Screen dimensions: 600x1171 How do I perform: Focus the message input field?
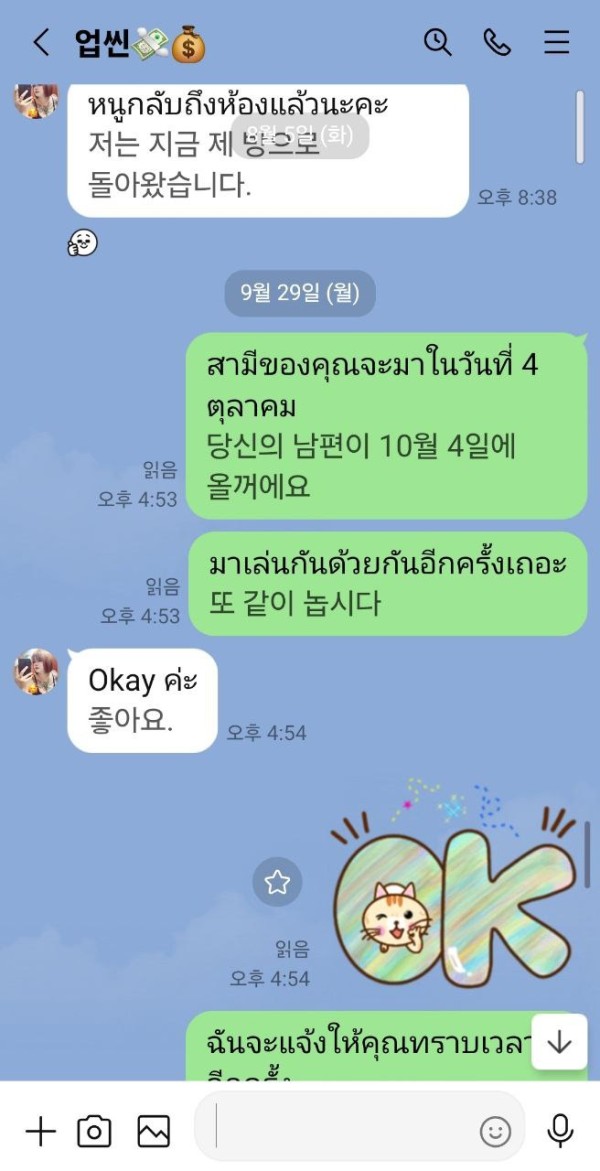pos(340,1132)
